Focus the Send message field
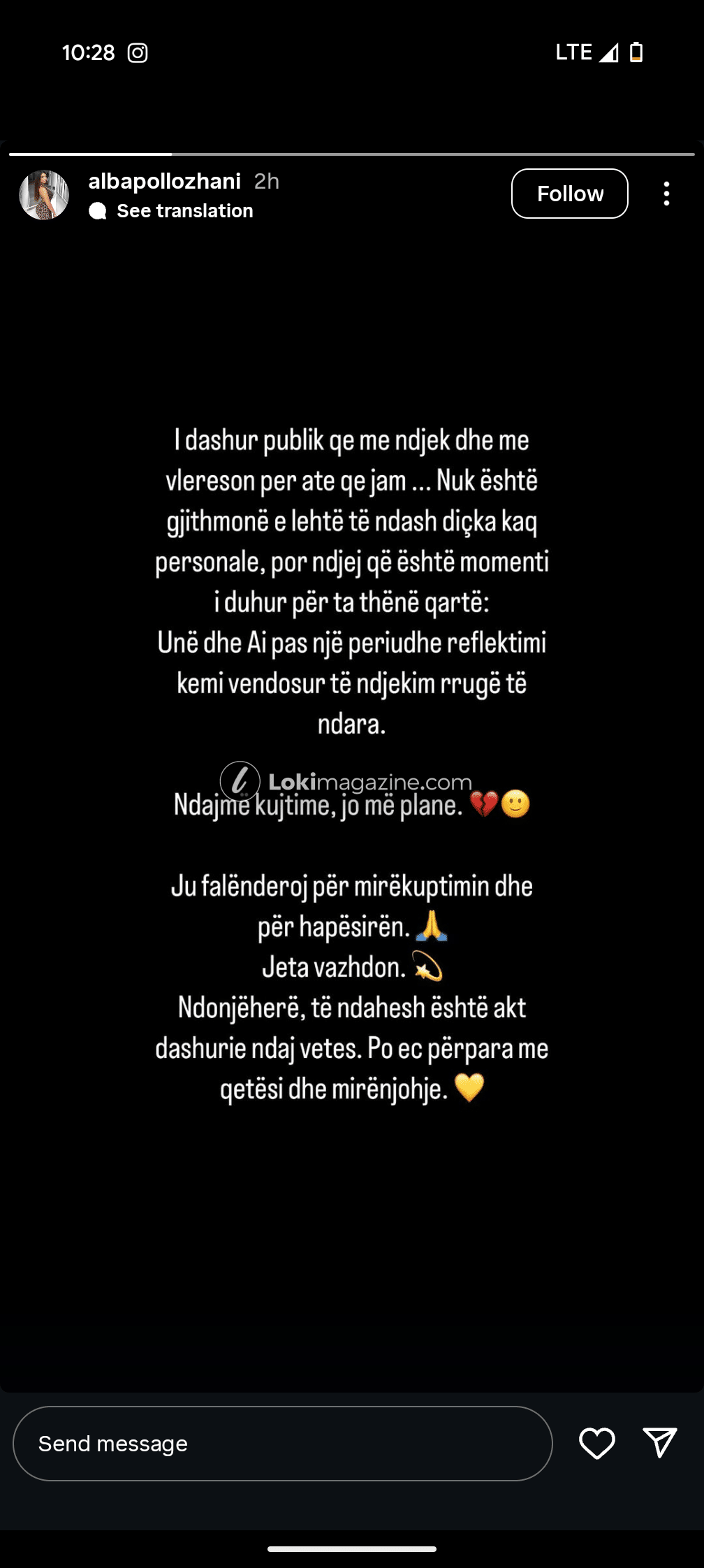Screen dimensions: 704x1568 pos(282,1443)
